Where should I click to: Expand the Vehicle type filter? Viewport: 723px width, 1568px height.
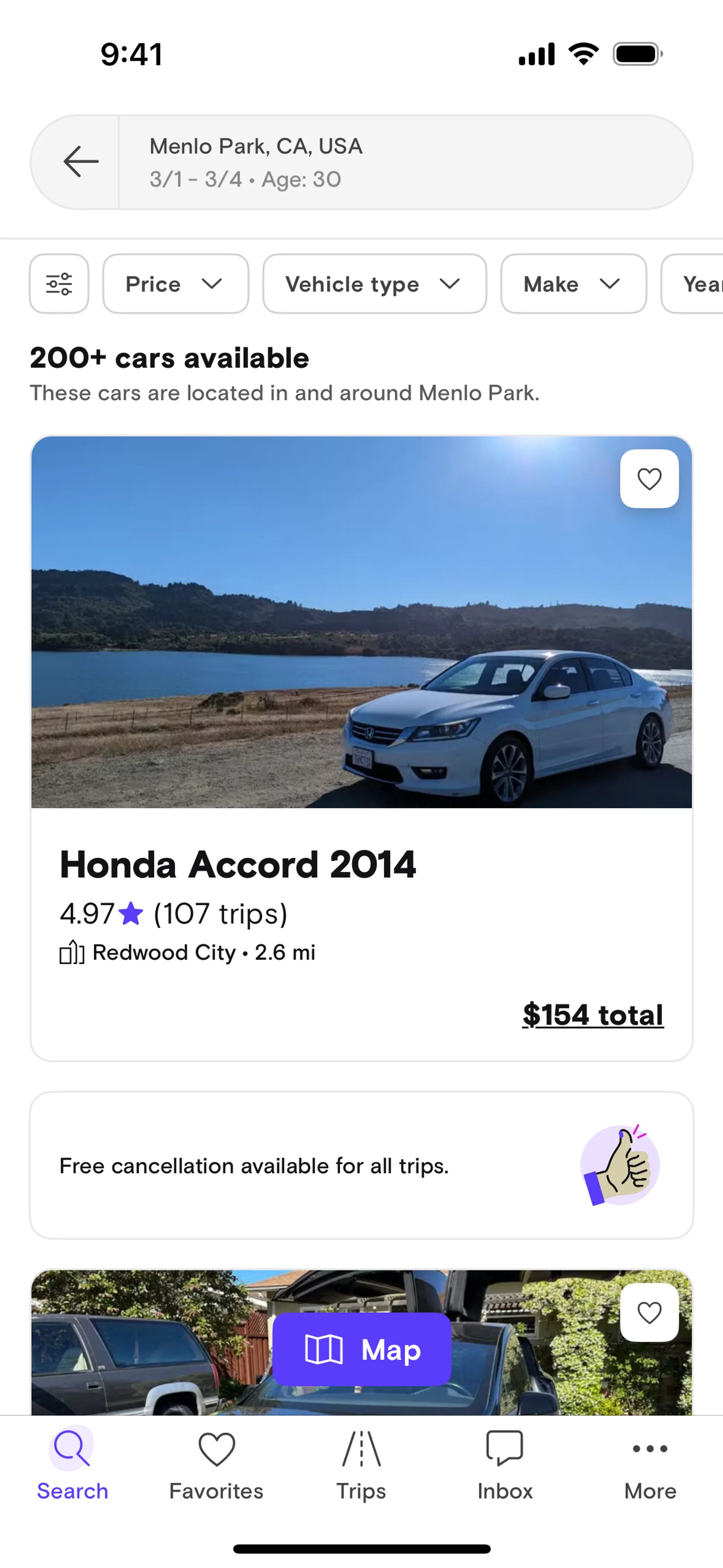(x=374, y=284)
